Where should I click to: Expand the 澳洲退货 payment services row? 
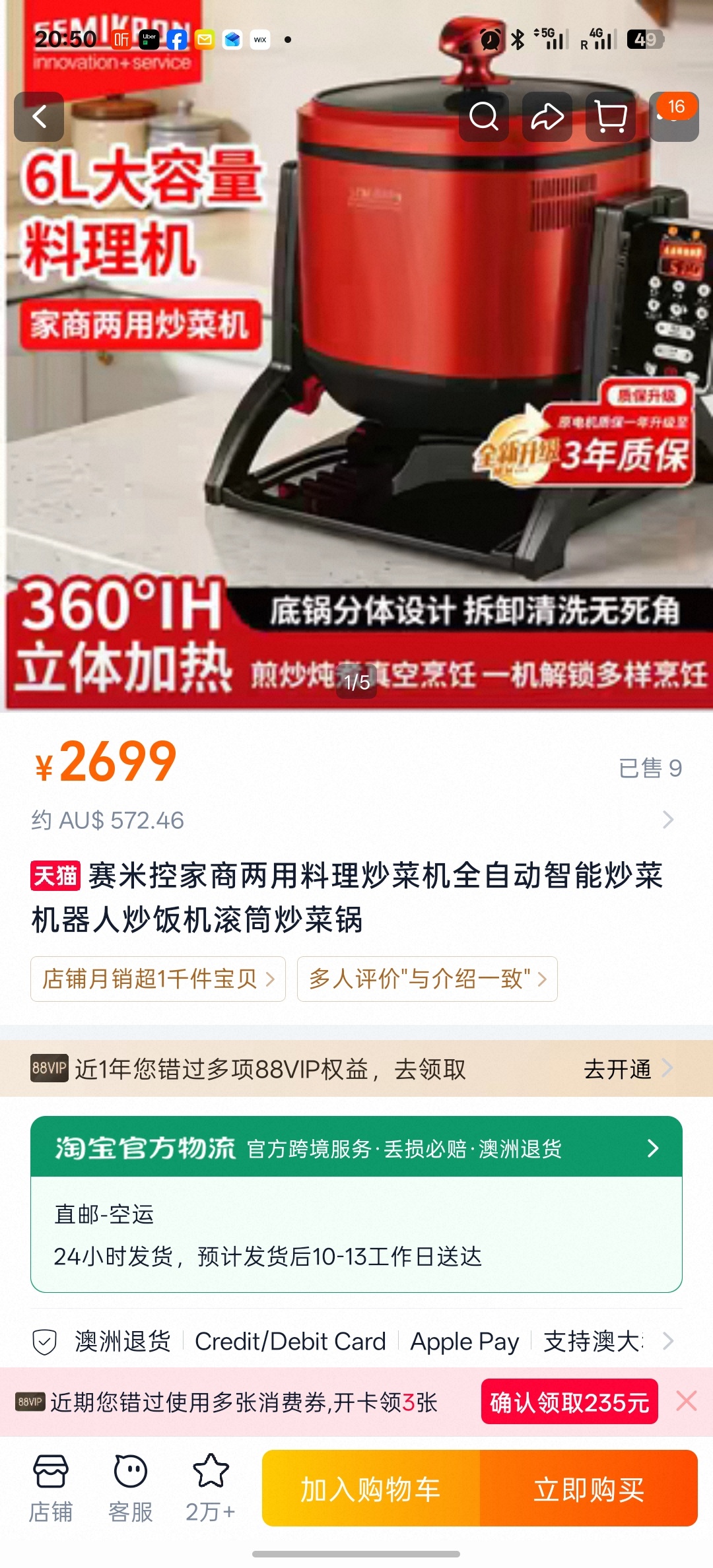tap(356, 1341)
